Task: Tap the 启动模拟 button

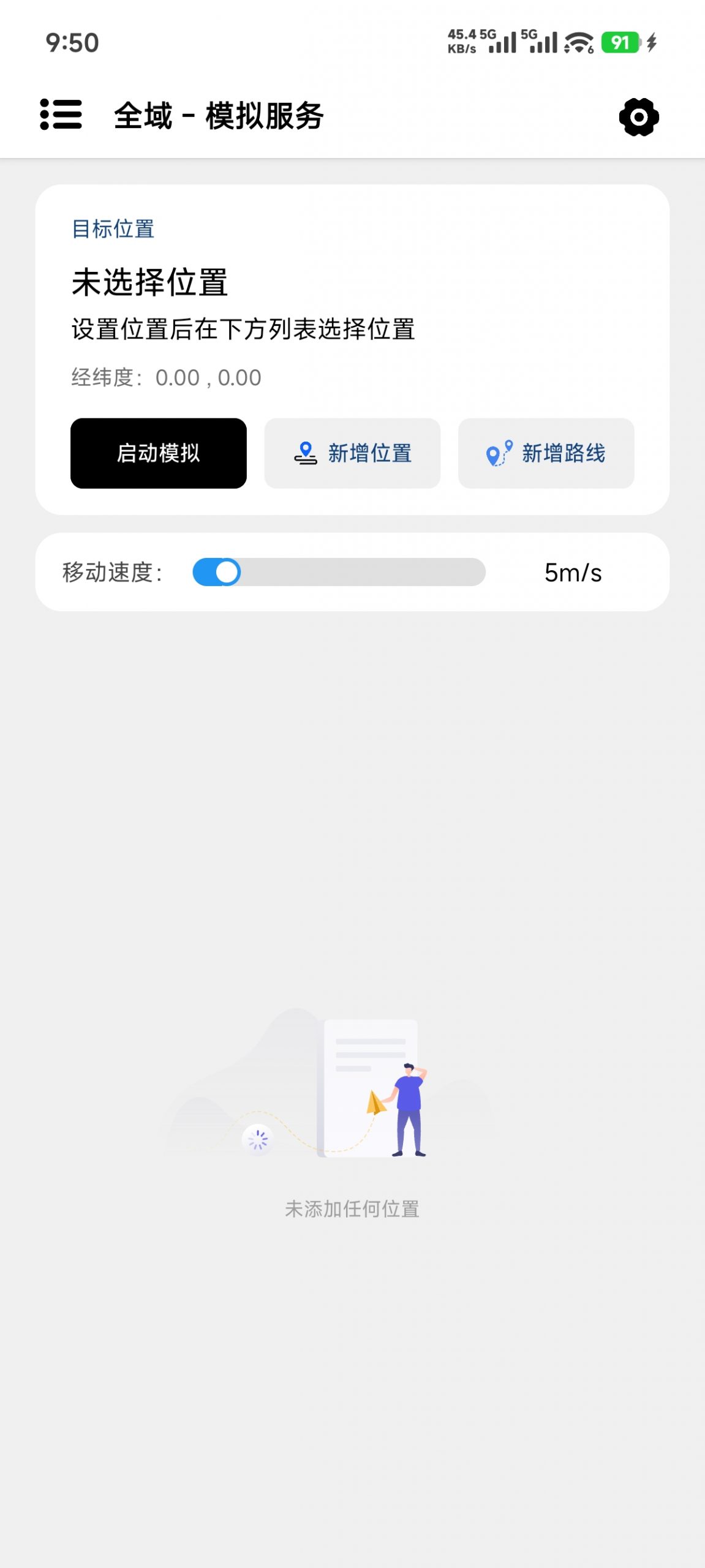Action: (159, 453)
